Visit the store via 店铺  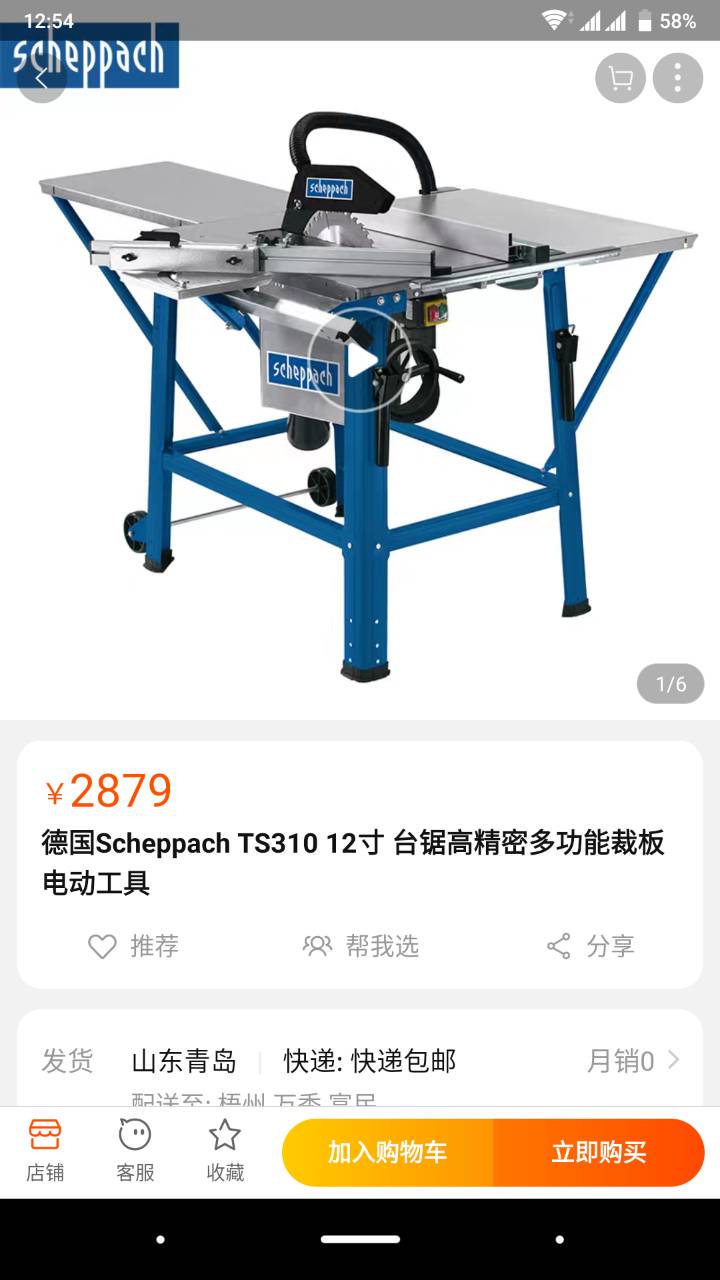45,1151
